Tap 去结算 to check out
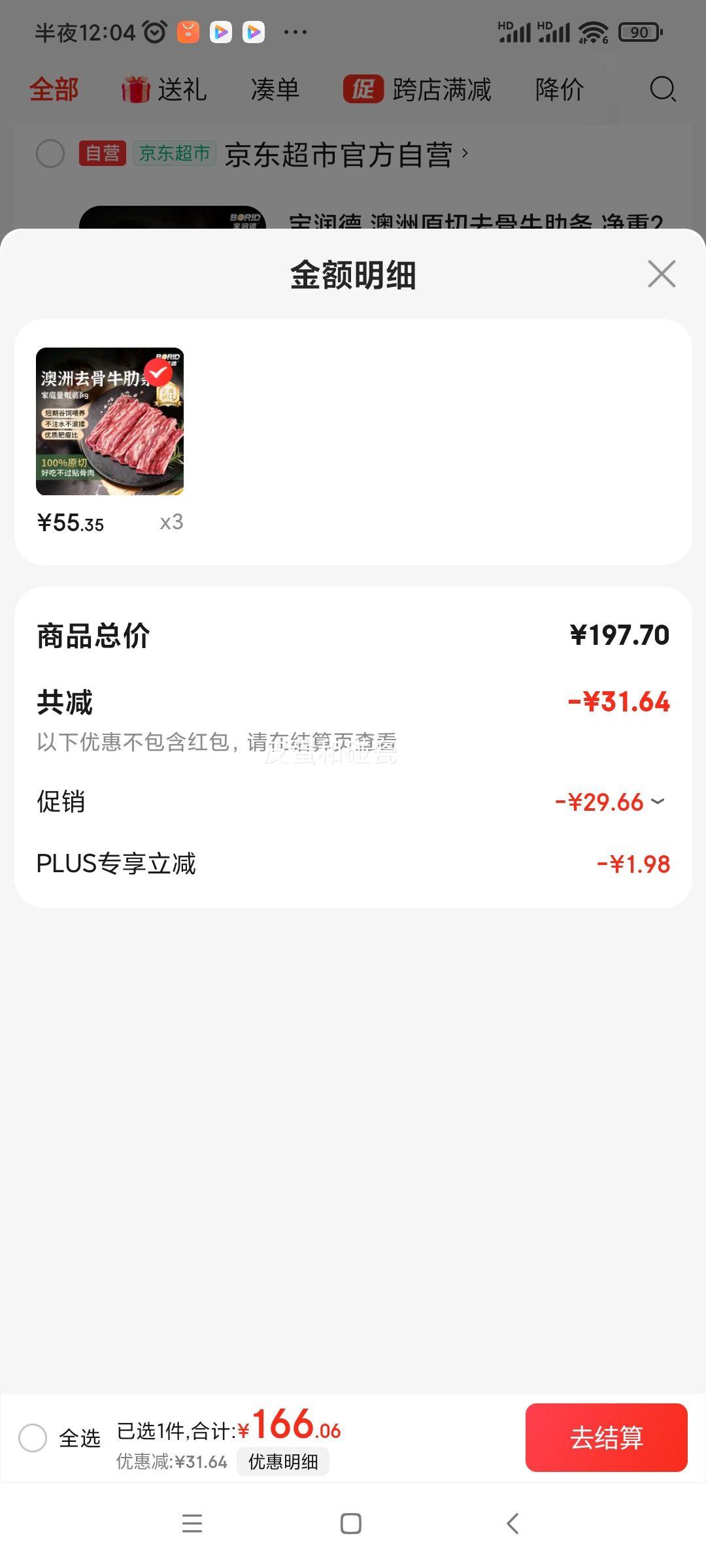Screen dimensions: 706x1568 tap(606, 1438)
